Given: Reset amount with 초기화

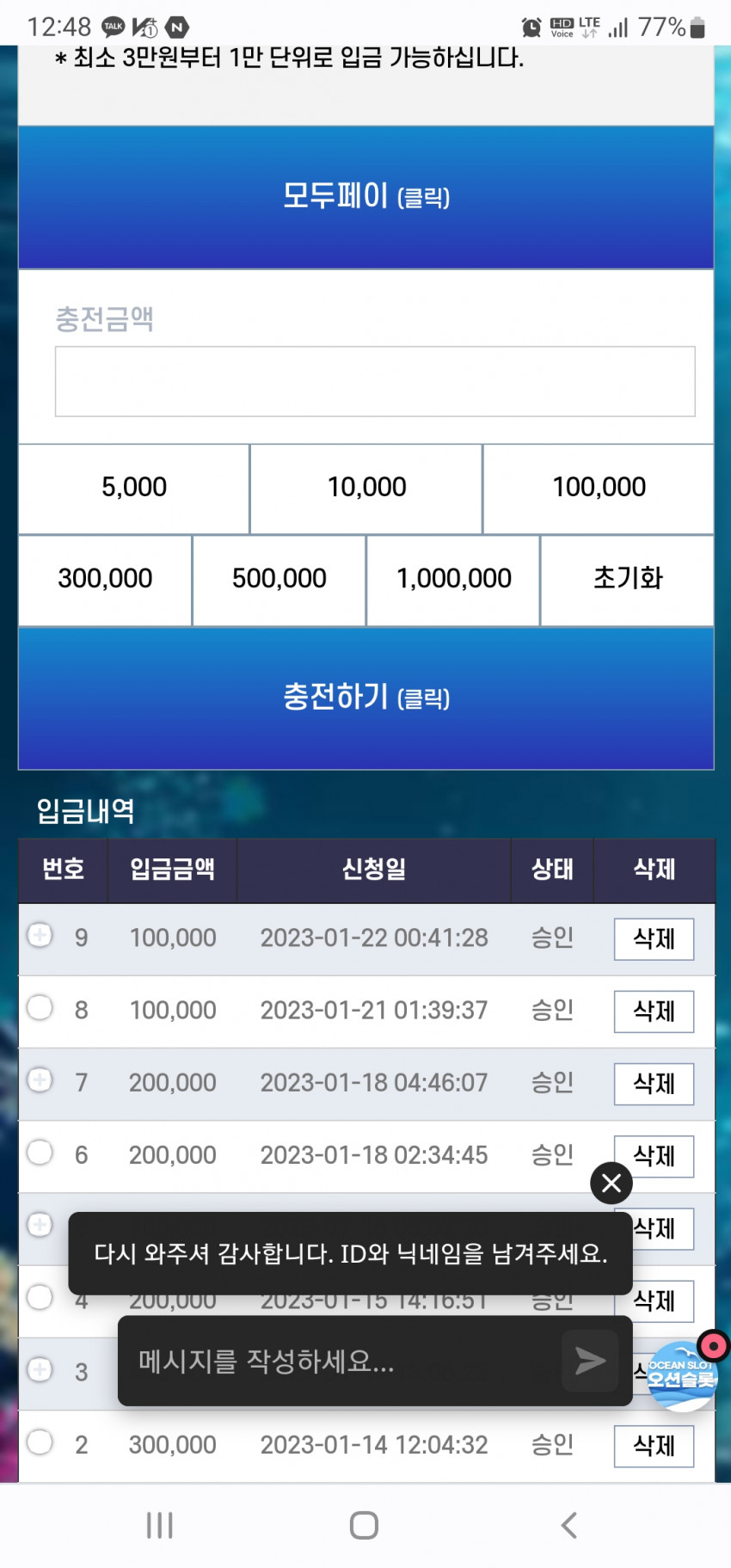Looking at the screenshot, I should pyautogui.click(x=627, y=579).
